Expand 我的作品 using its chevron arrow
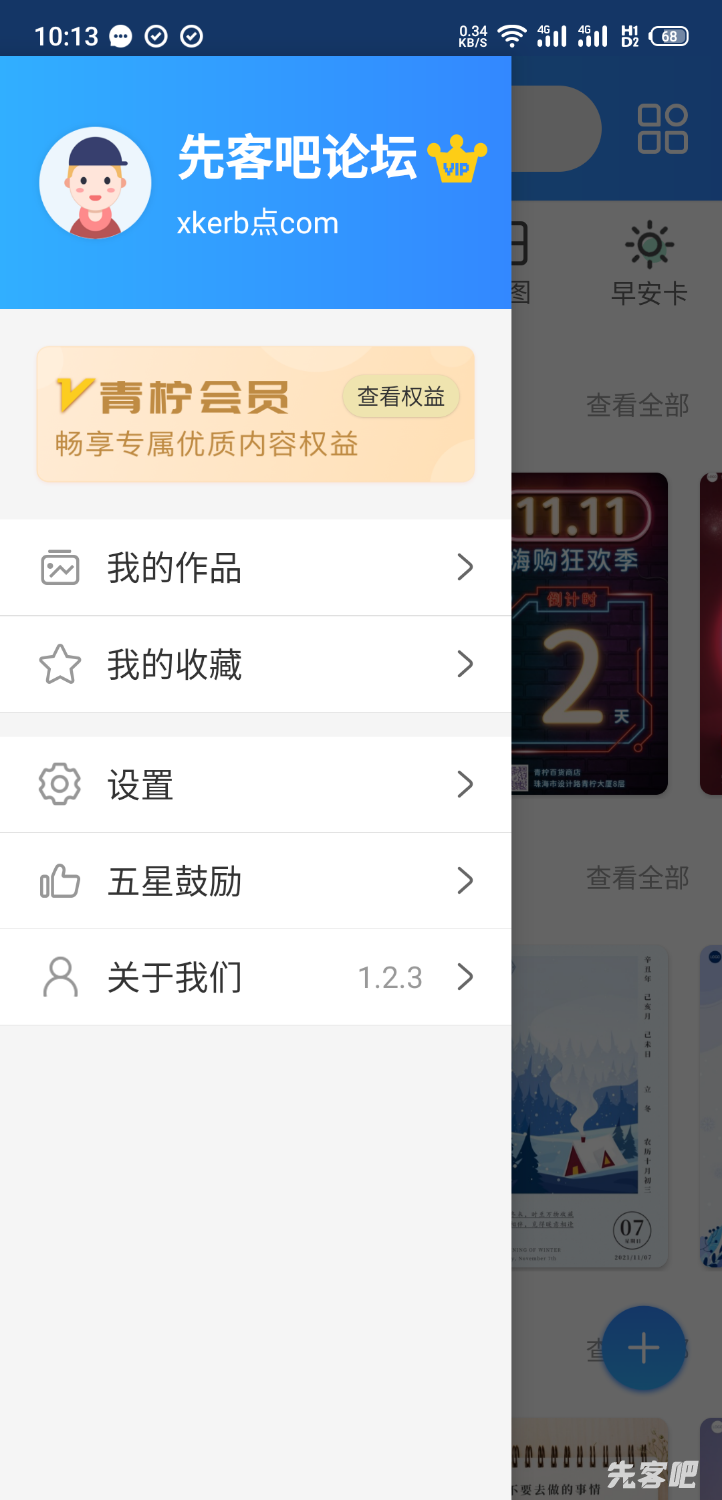 [x=464, y=567]
